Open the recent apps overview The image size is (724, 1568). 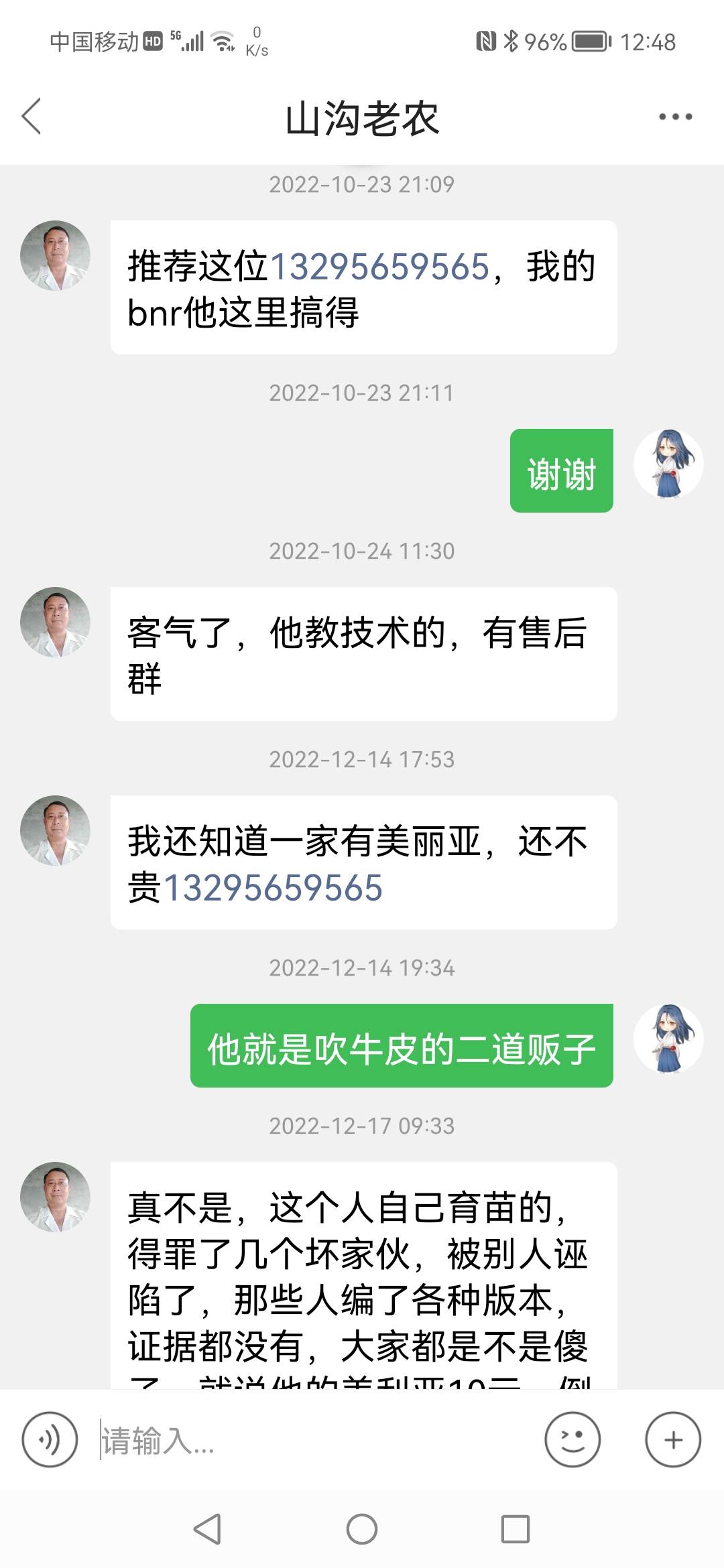[x=516, y=1529]
